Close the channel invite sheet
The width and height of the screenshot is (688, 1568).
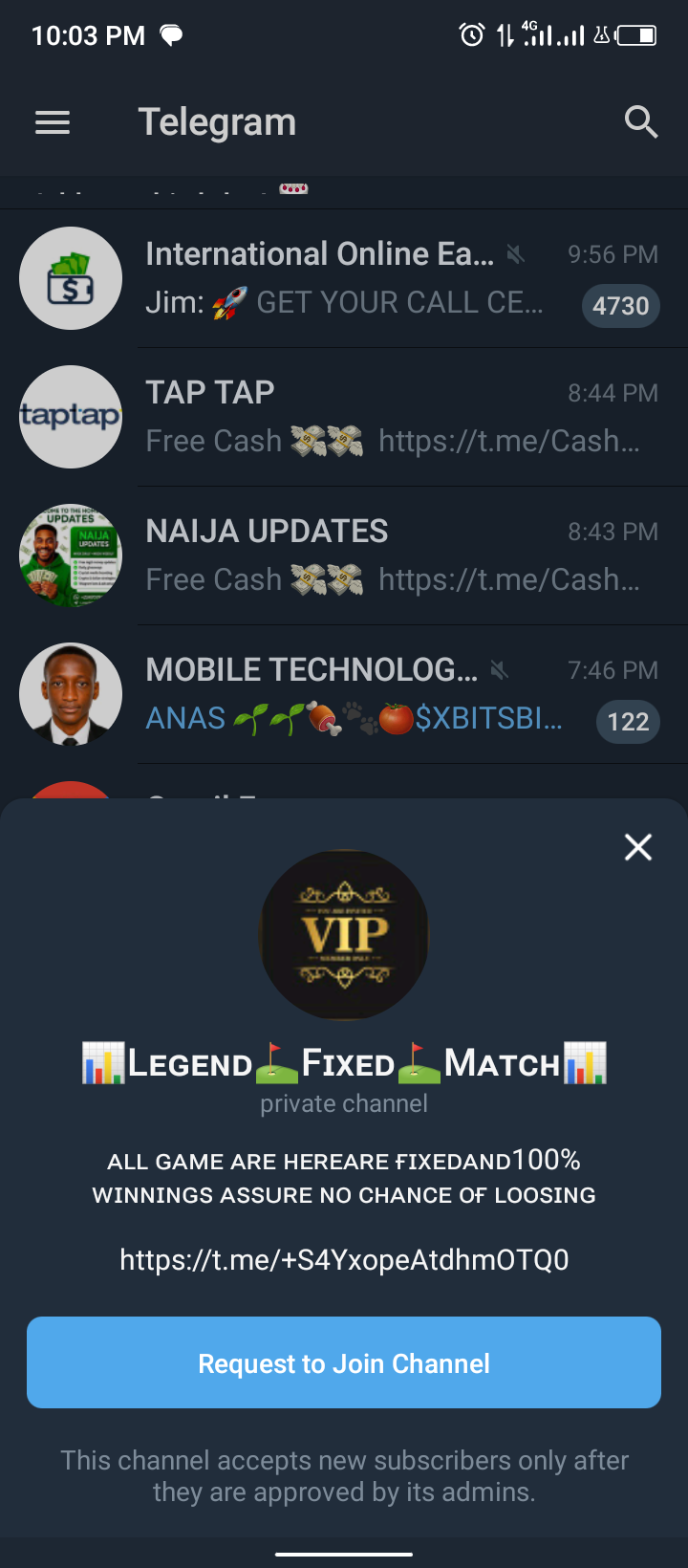(637, 847)
